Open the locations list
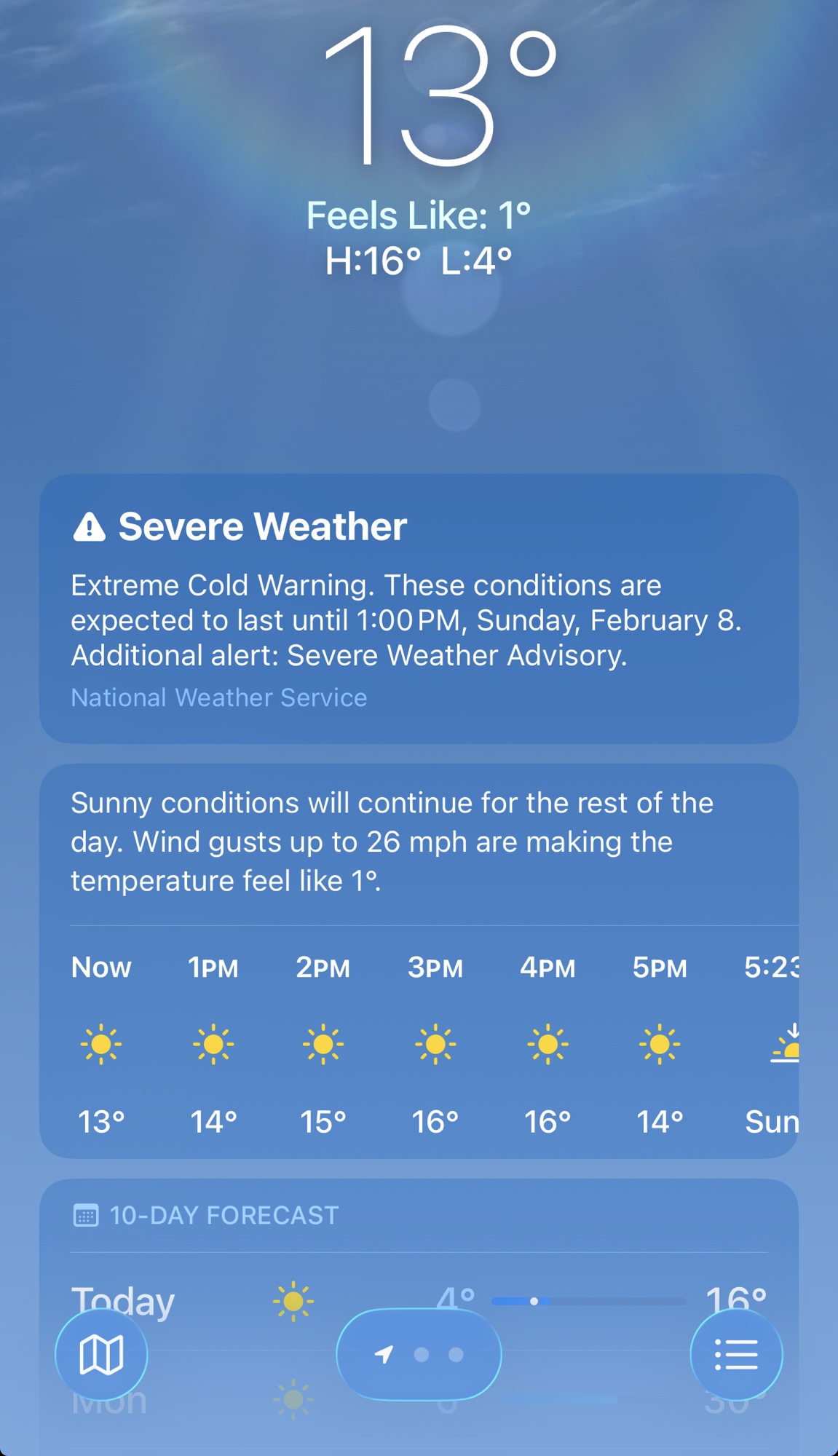The width and height of the screenshot is (838, 1456). click(x=736, y=1355)
